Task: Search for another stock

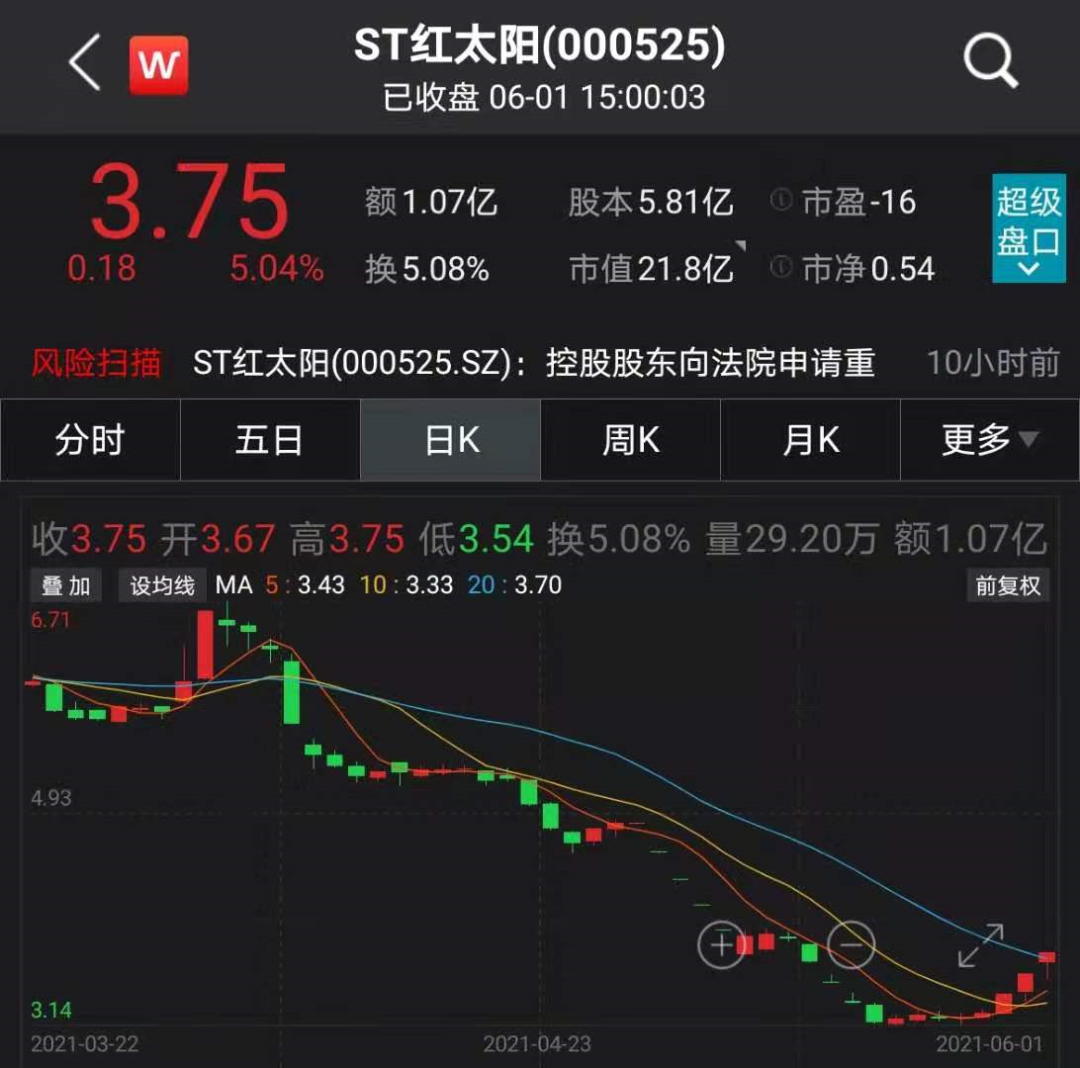Action: click(x=990, y=63)
